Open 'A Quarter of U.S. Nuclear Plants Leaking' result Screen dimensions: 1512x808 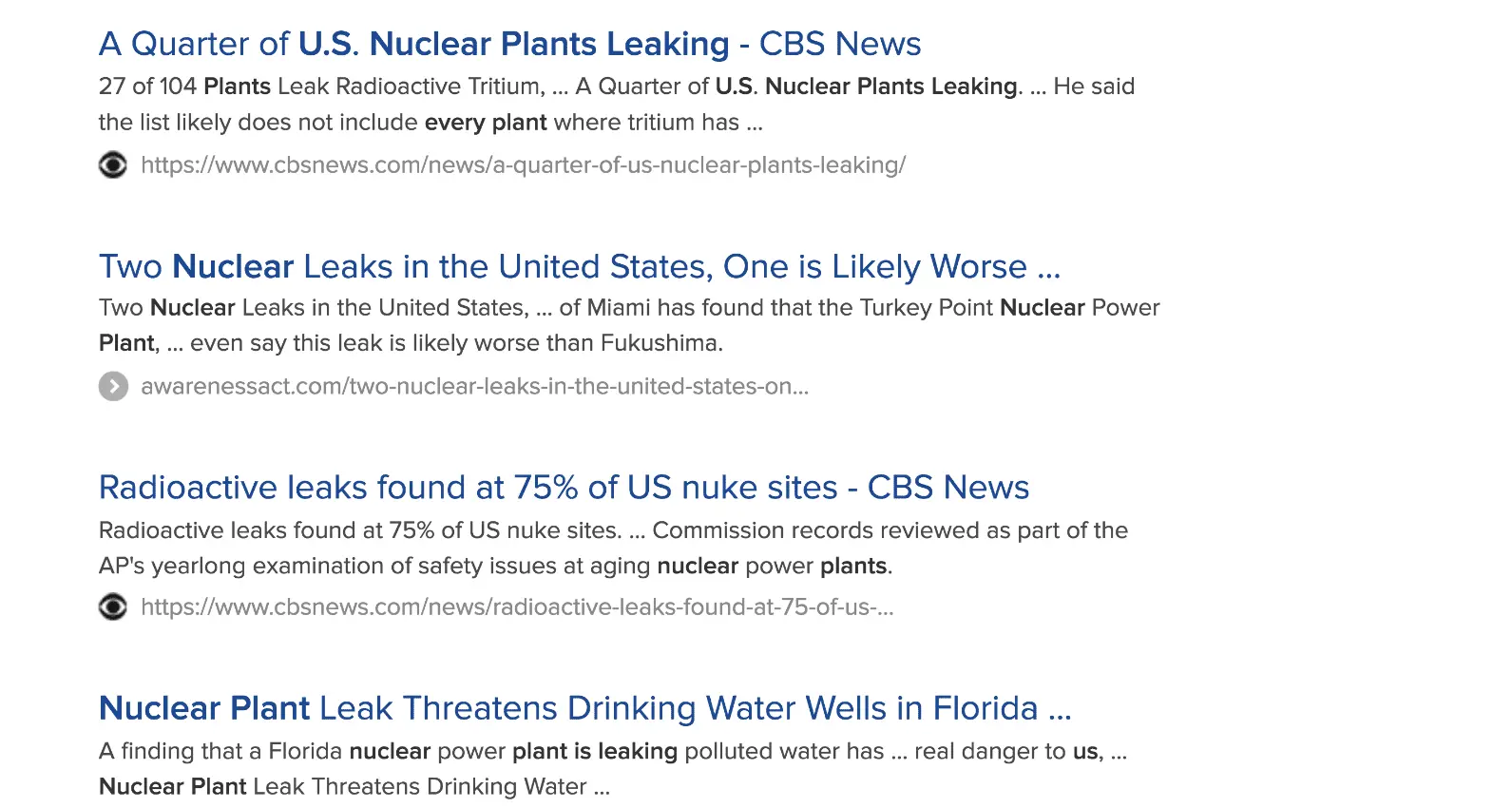click(x=509, y=44)
